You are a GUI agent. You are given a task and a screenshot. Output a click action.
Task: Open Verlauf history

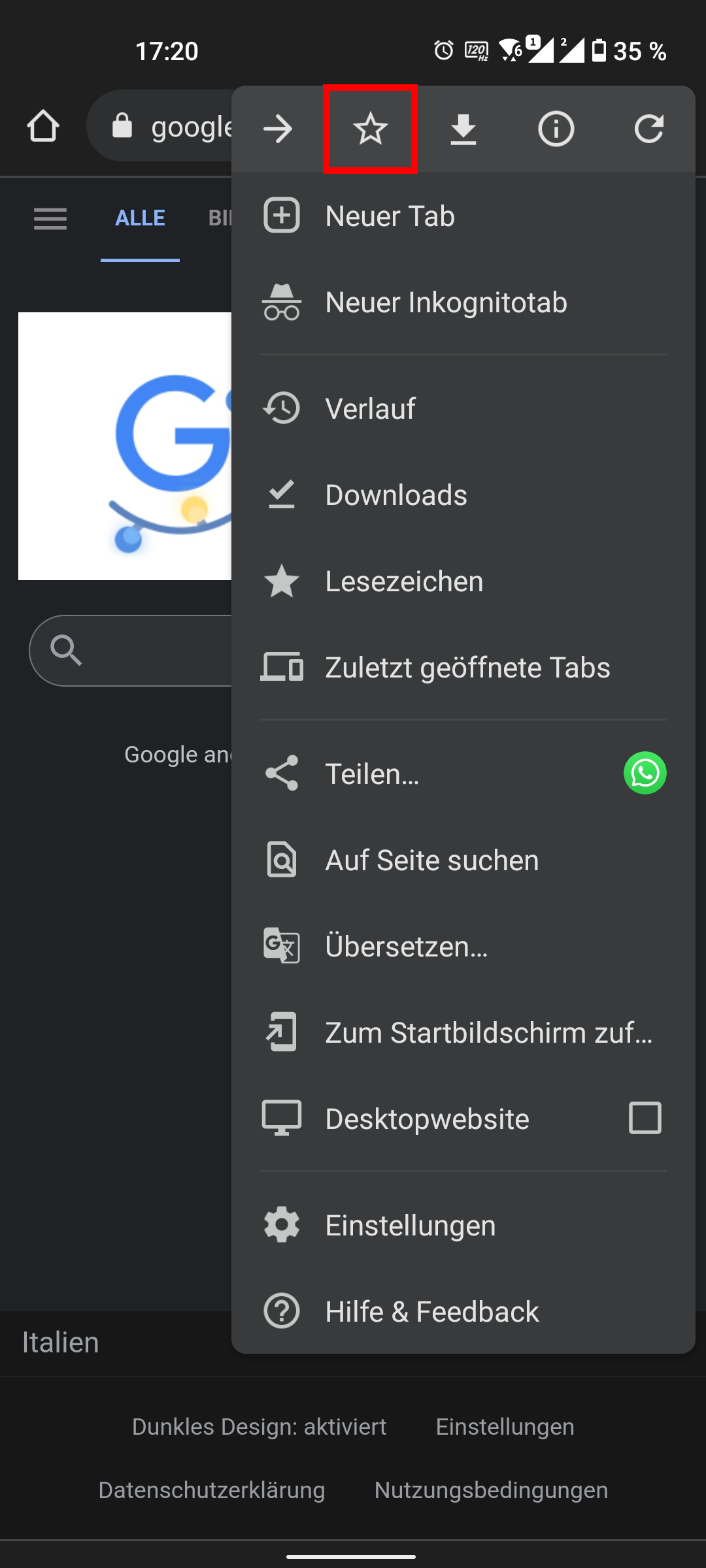(x=370, y=409)
